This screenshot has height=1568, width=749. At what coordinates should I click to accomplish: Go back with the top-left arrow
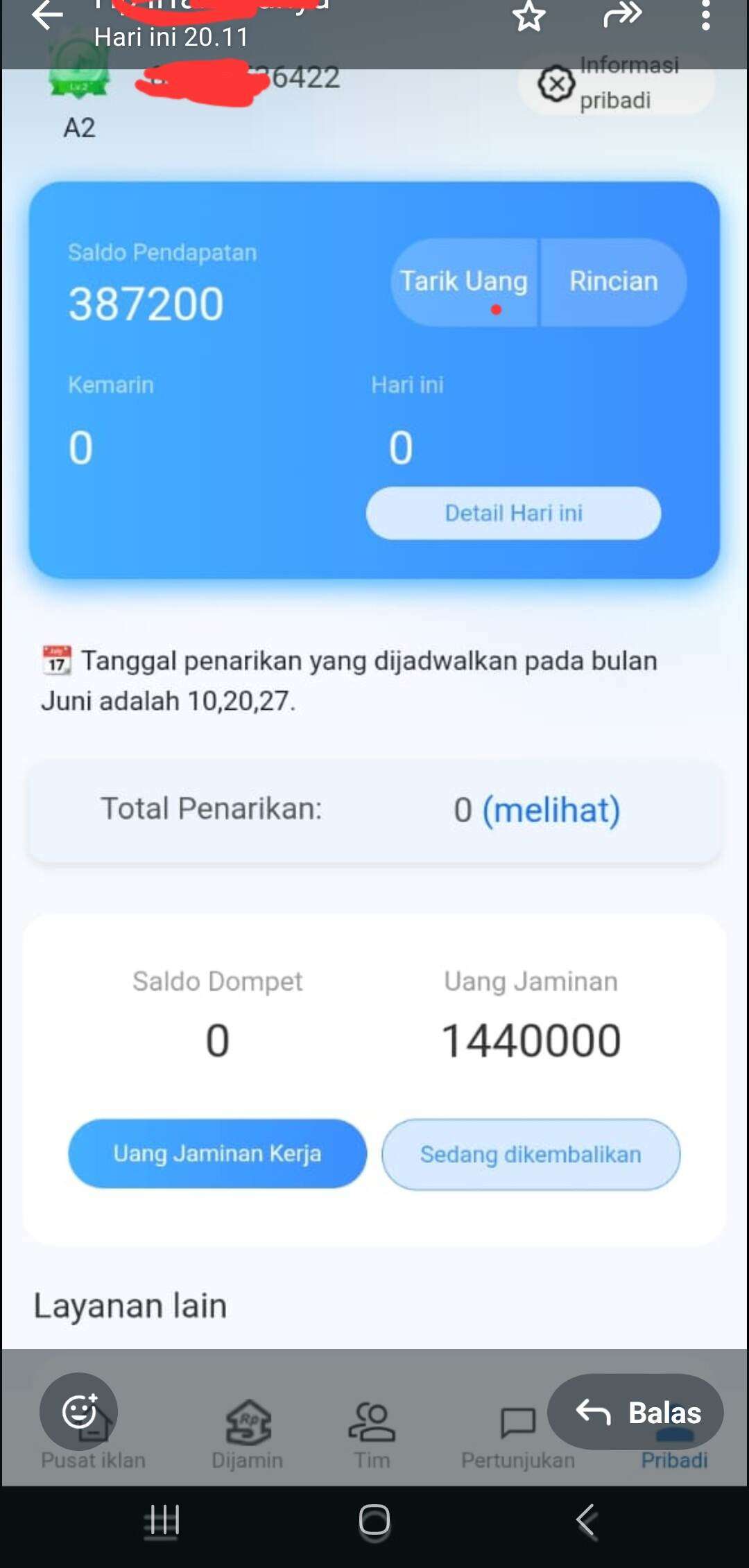coord(47,15)
